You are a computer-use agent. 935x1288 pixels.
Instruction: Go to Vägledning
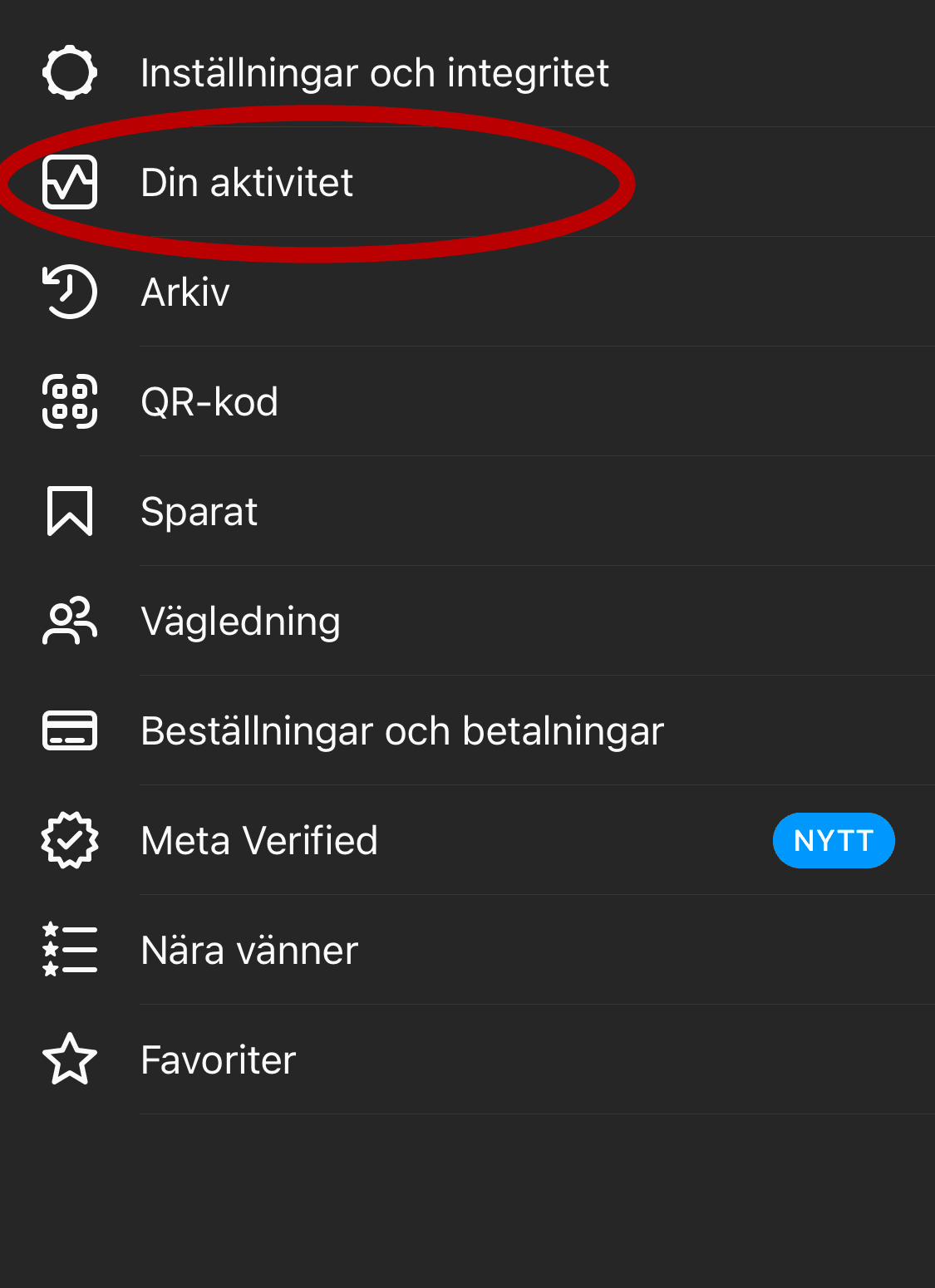tap(241, 622)
